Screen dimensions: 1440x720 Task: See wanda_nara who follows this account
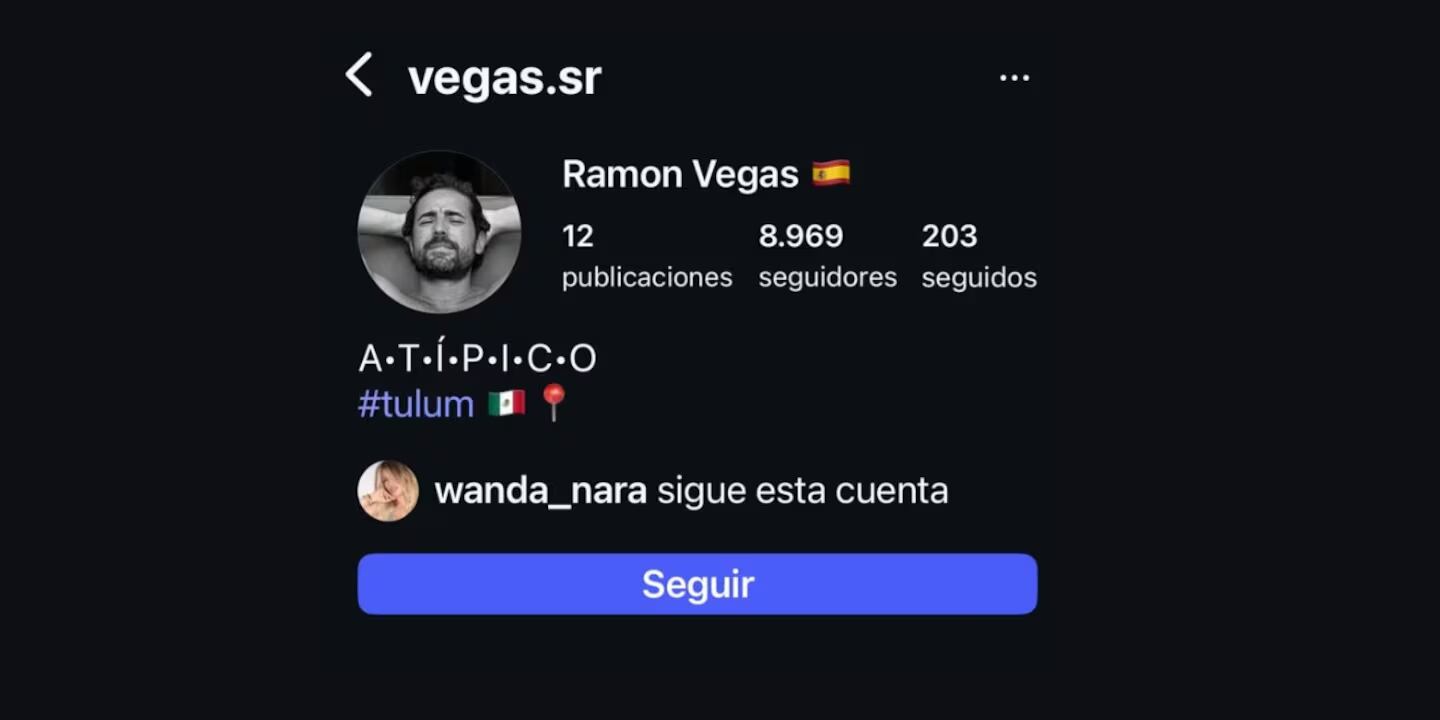click(x=540, y=491)
